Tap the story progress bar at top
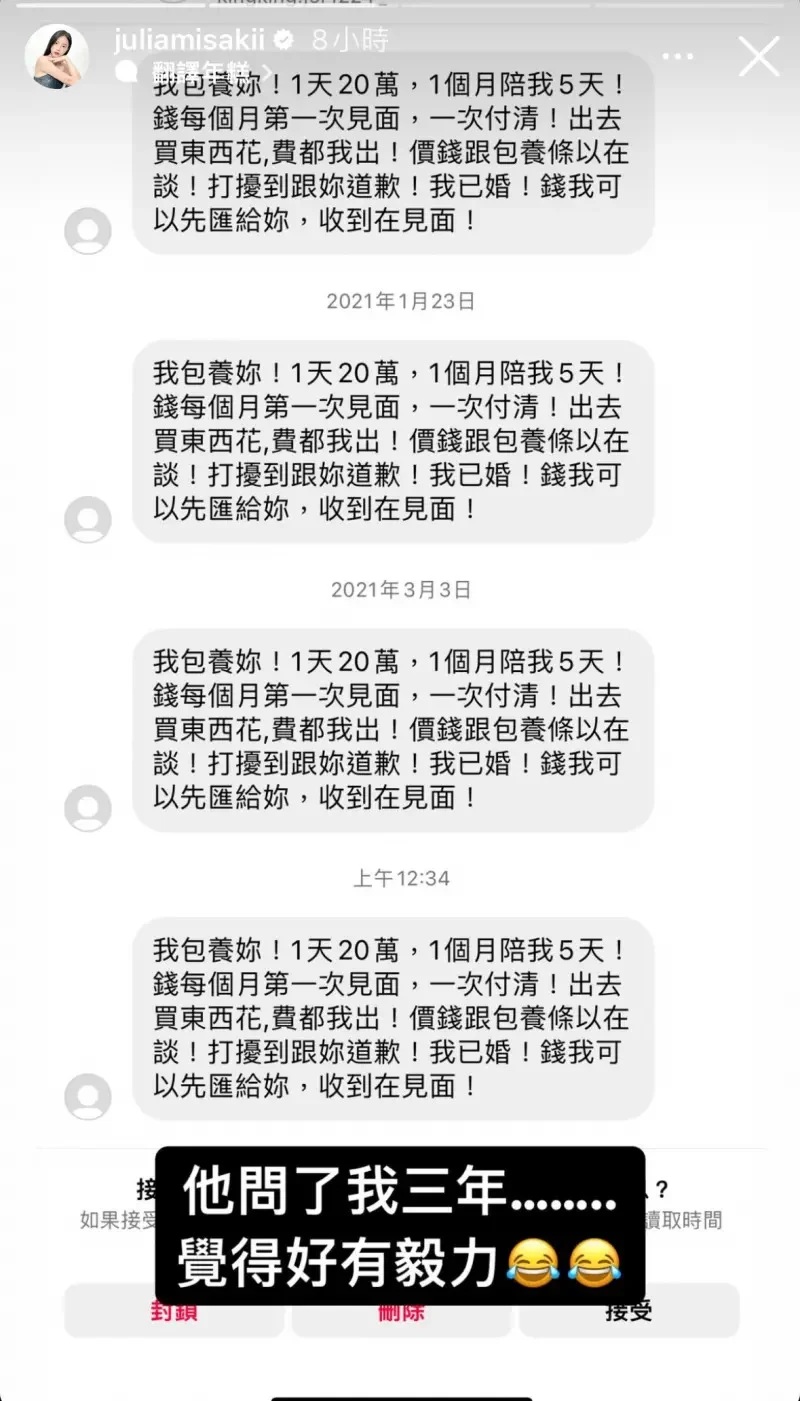This screenshot has width=800, height=1401. coord(400,6)
